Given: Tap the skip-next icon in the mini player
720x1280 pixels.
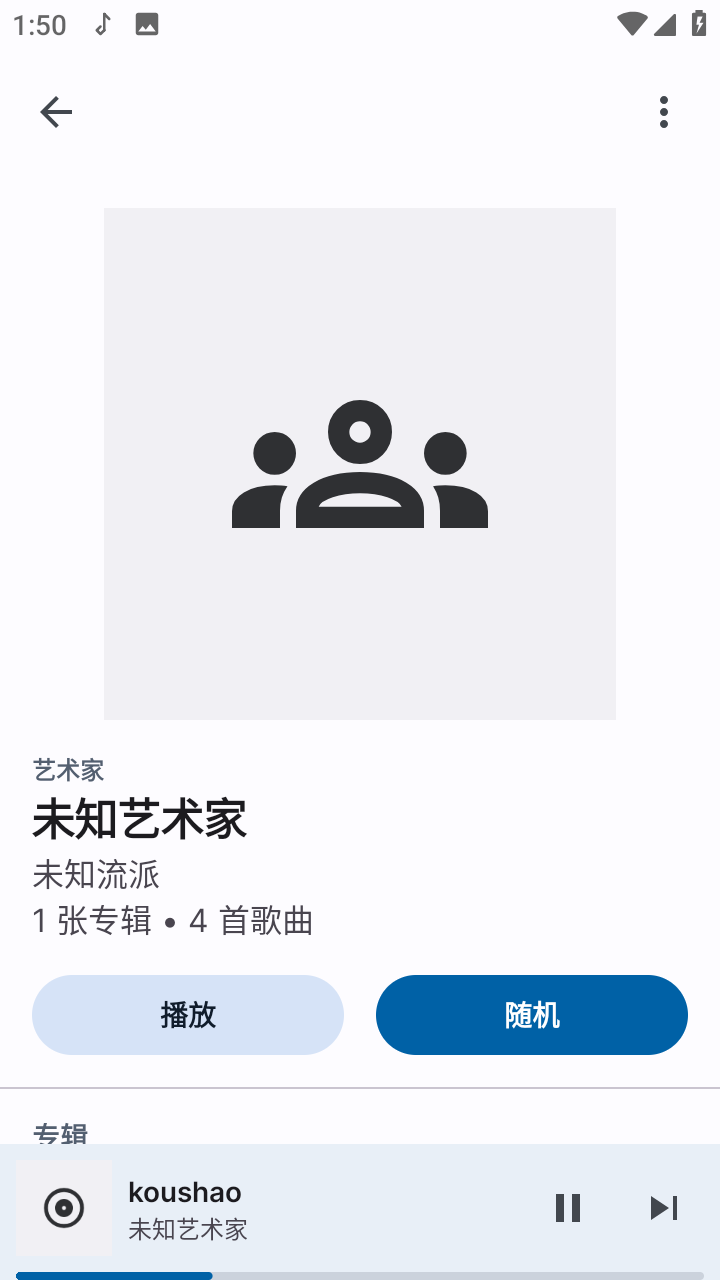Looking at the screenshot, I should coord(664,1207).
